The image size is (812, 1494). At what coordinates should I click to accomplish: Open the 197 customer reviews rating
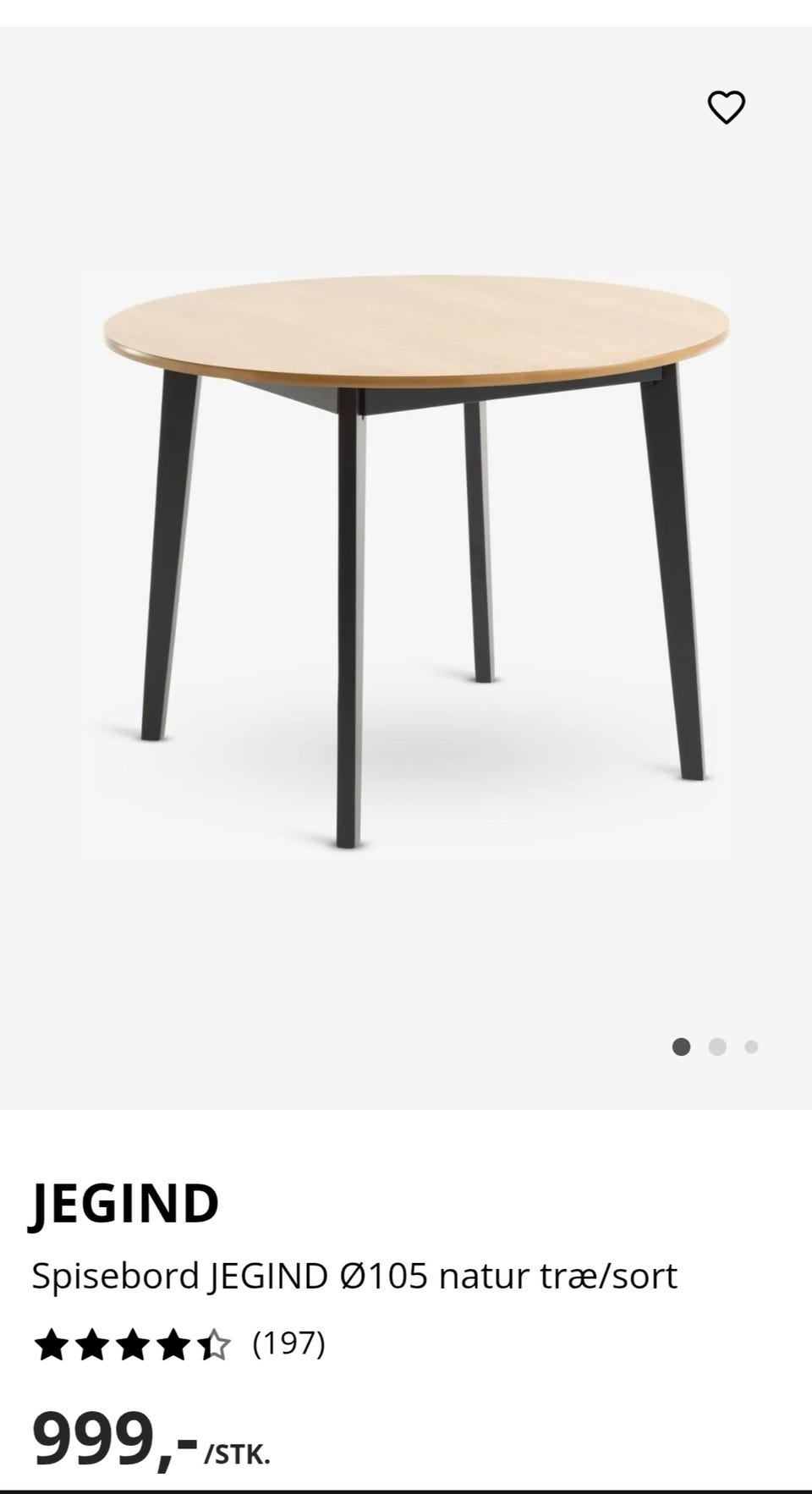[179, 1343]
